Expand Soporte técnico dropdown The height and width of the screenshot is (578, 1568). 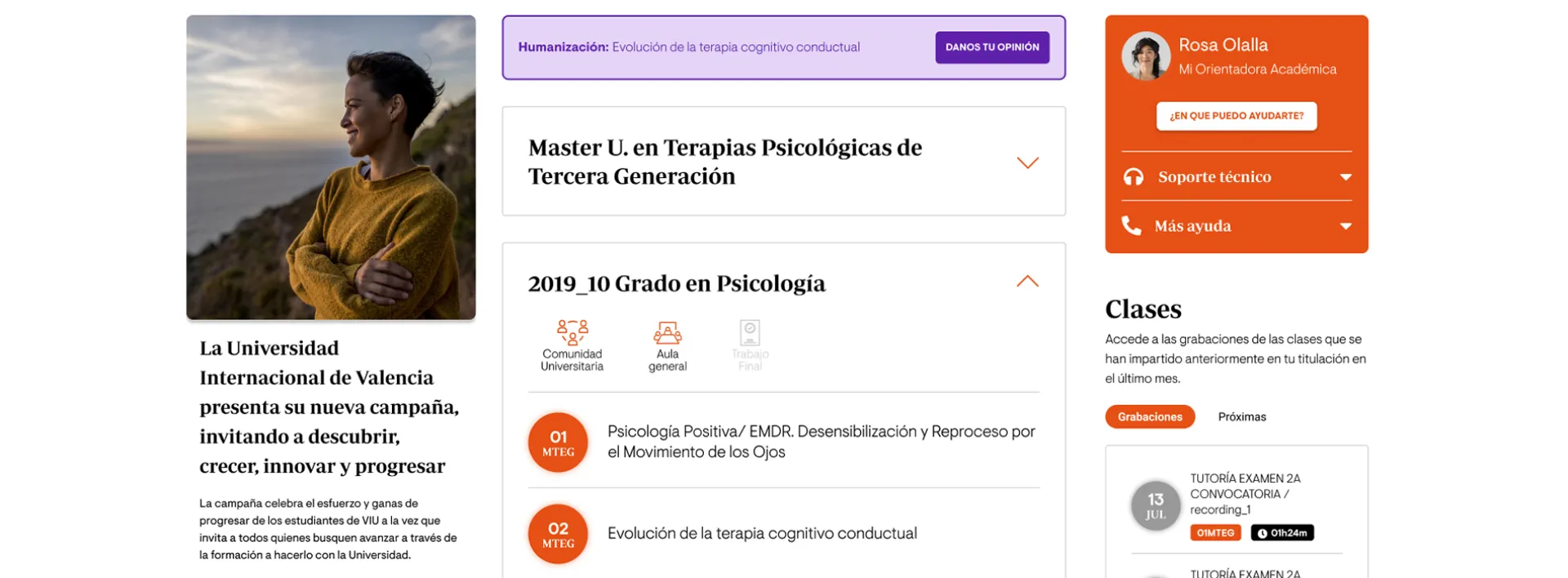click(x=1344, y=177)
